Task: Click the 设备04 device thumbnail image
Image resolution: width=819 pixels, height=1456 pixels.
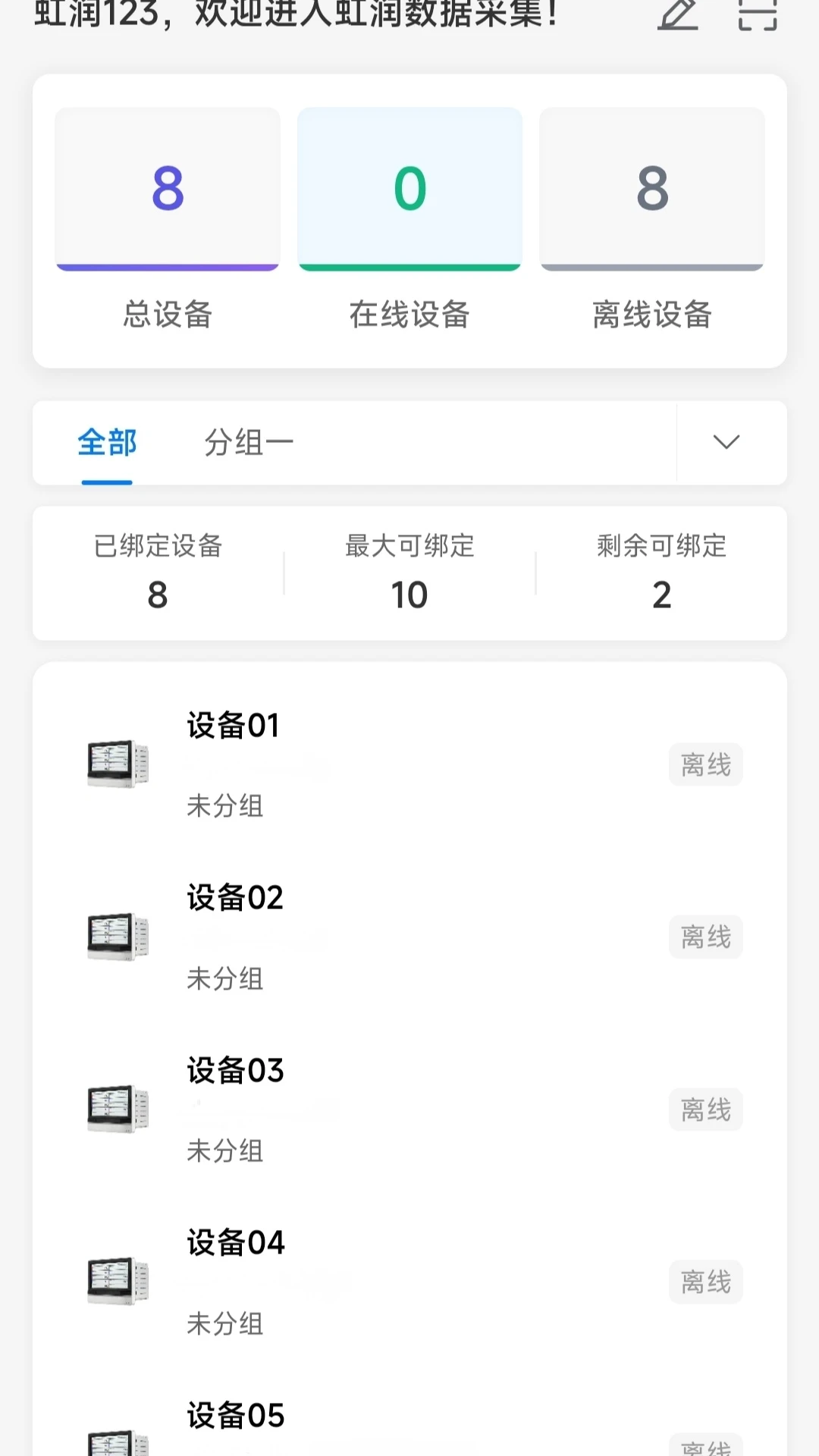Action: (x=114, y=1282)
